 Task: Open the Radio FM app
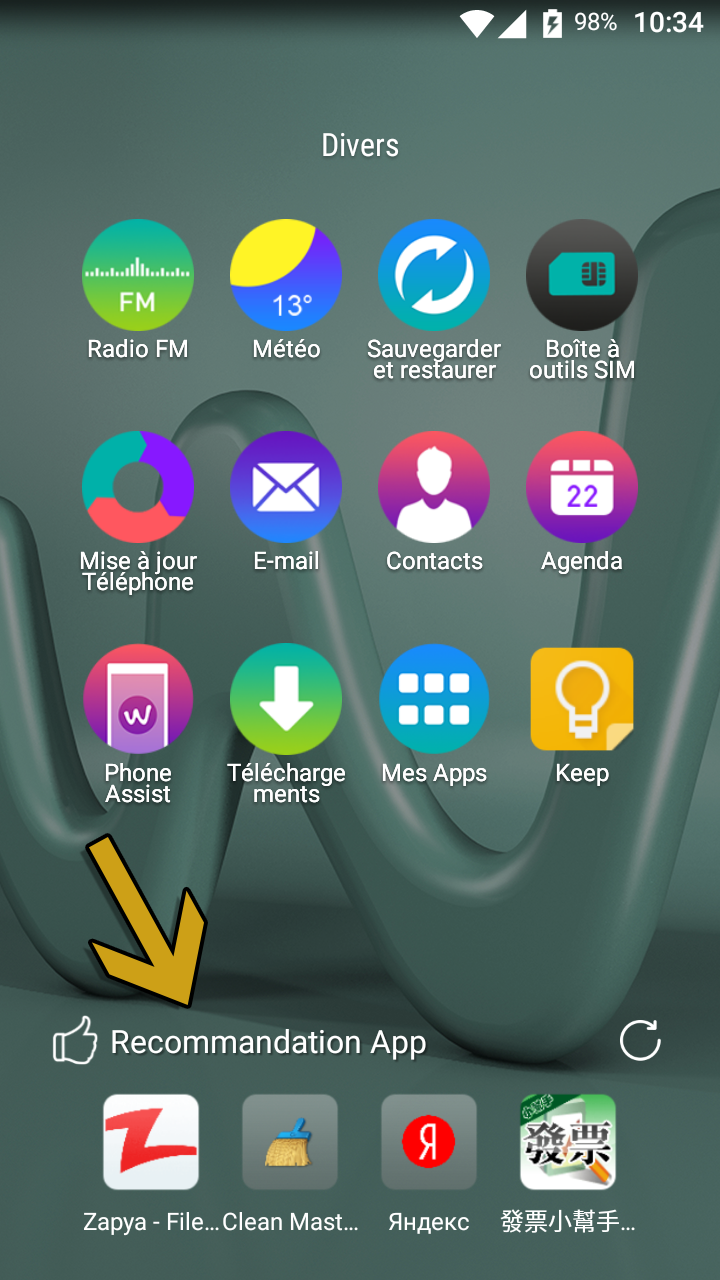pyautogui.click(x=138, y=275)
